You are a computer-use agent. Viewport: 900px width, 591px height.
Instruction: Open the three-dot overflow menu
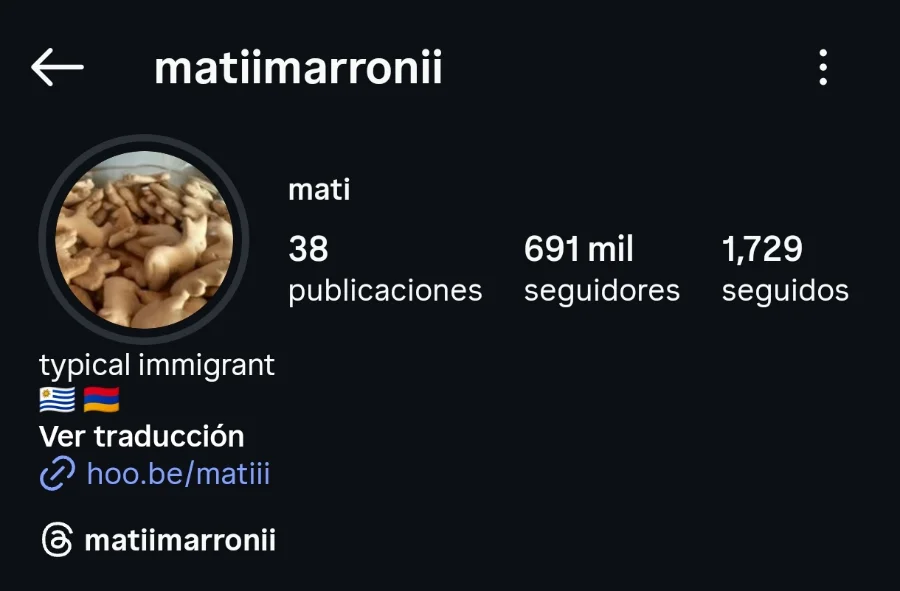pyautogui.click(x=823, y=68)
